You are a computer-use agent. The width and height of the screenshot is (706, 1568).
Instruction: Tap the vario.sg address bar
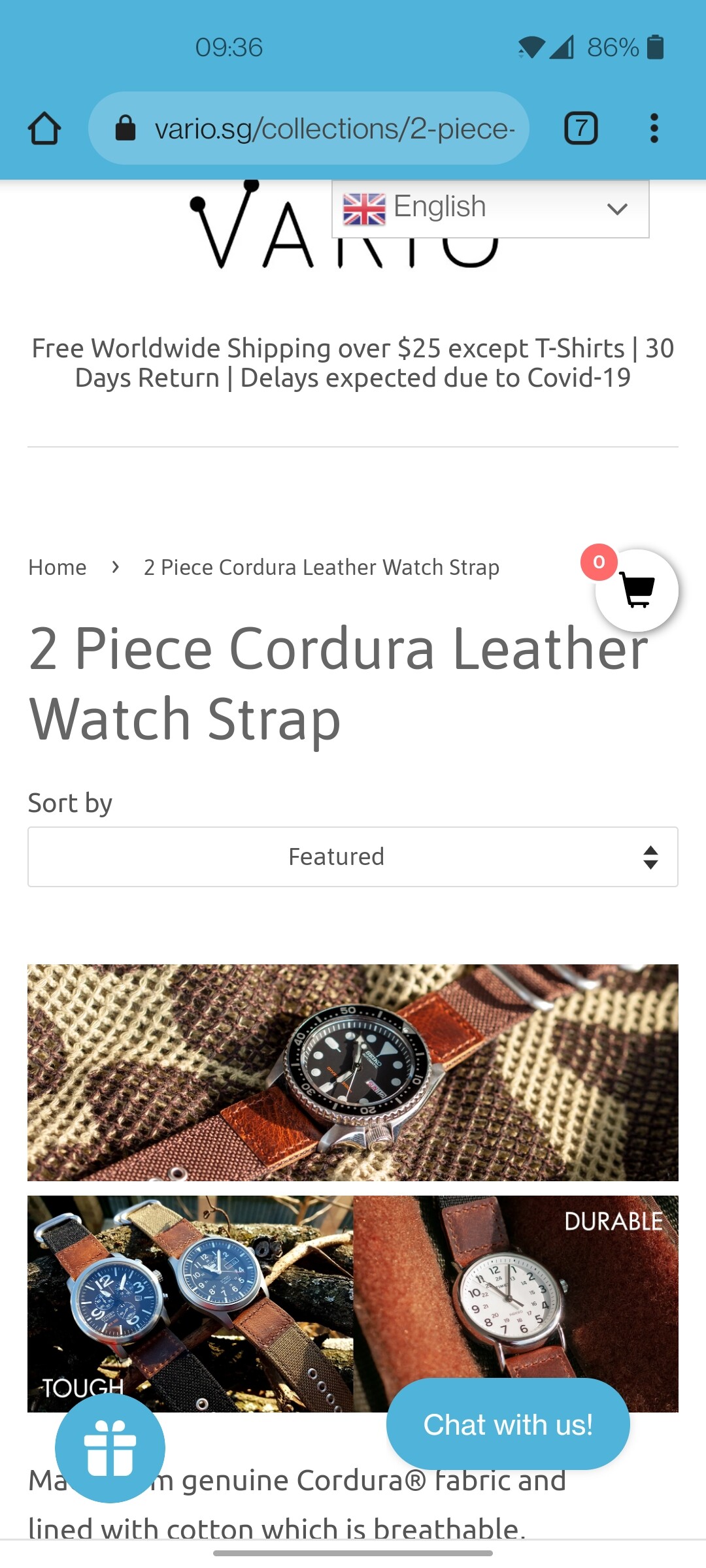309,128
